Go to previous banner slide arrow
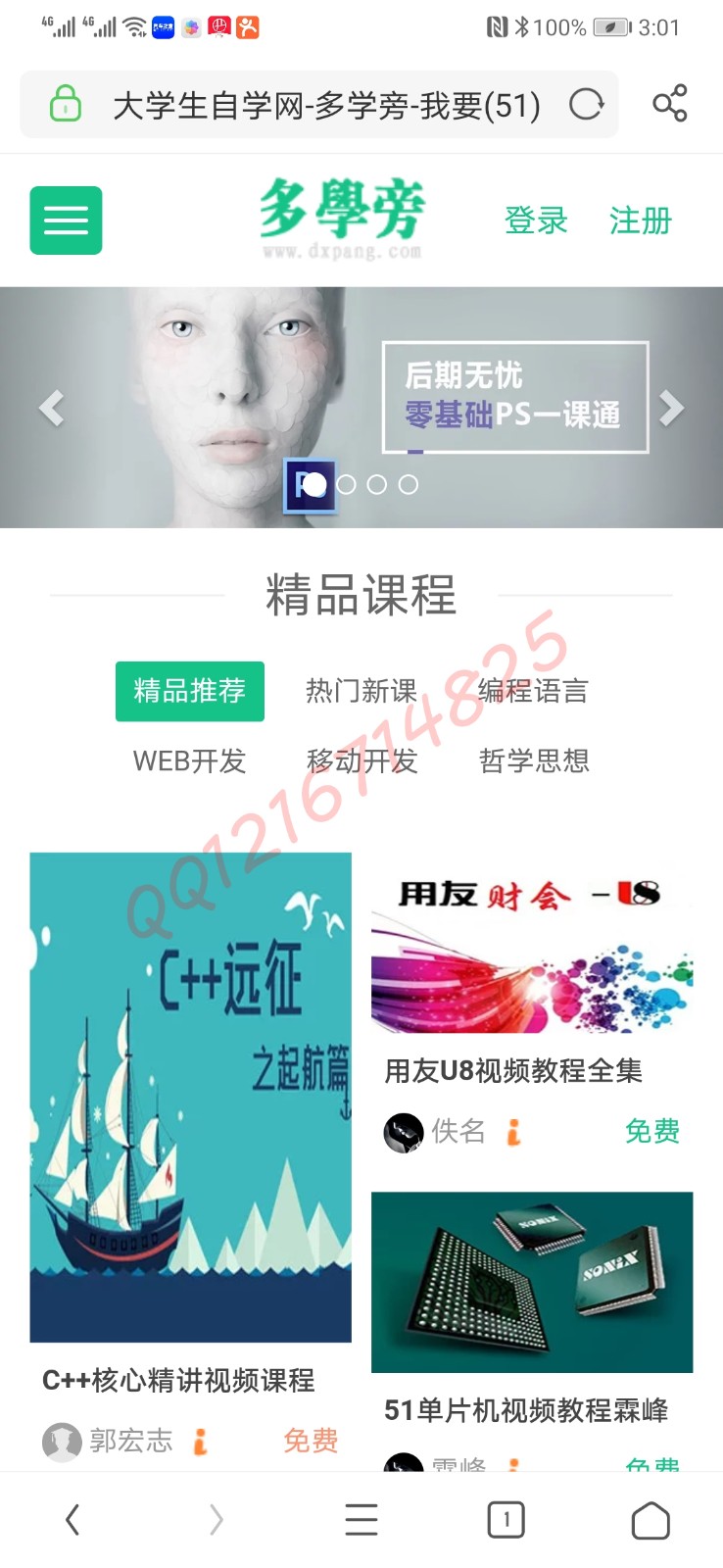This screenshot has height=1568, width=723. [x=51, y=408]
